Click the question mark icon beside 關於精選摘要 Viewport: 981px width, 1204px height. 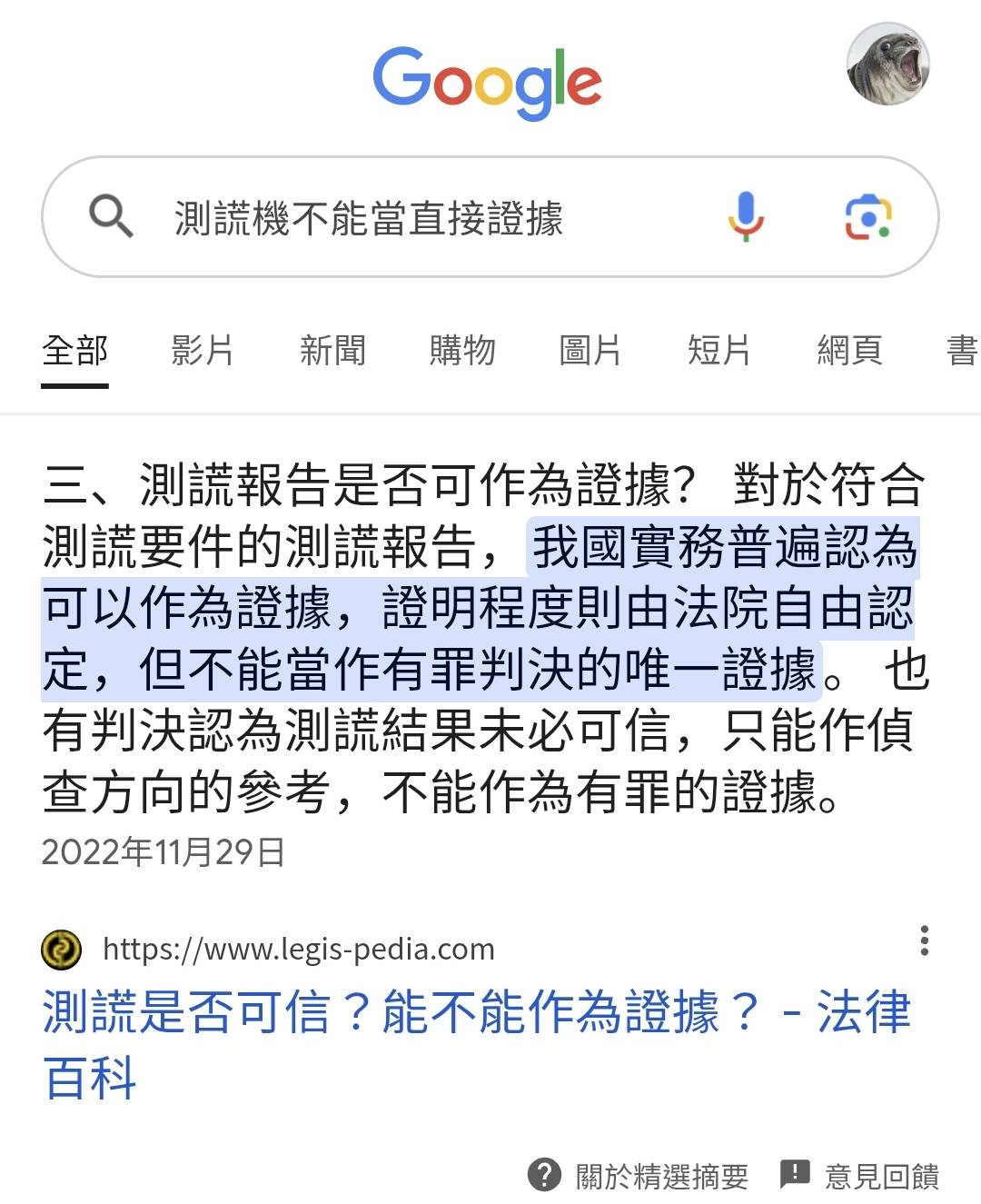(546, 1175)
